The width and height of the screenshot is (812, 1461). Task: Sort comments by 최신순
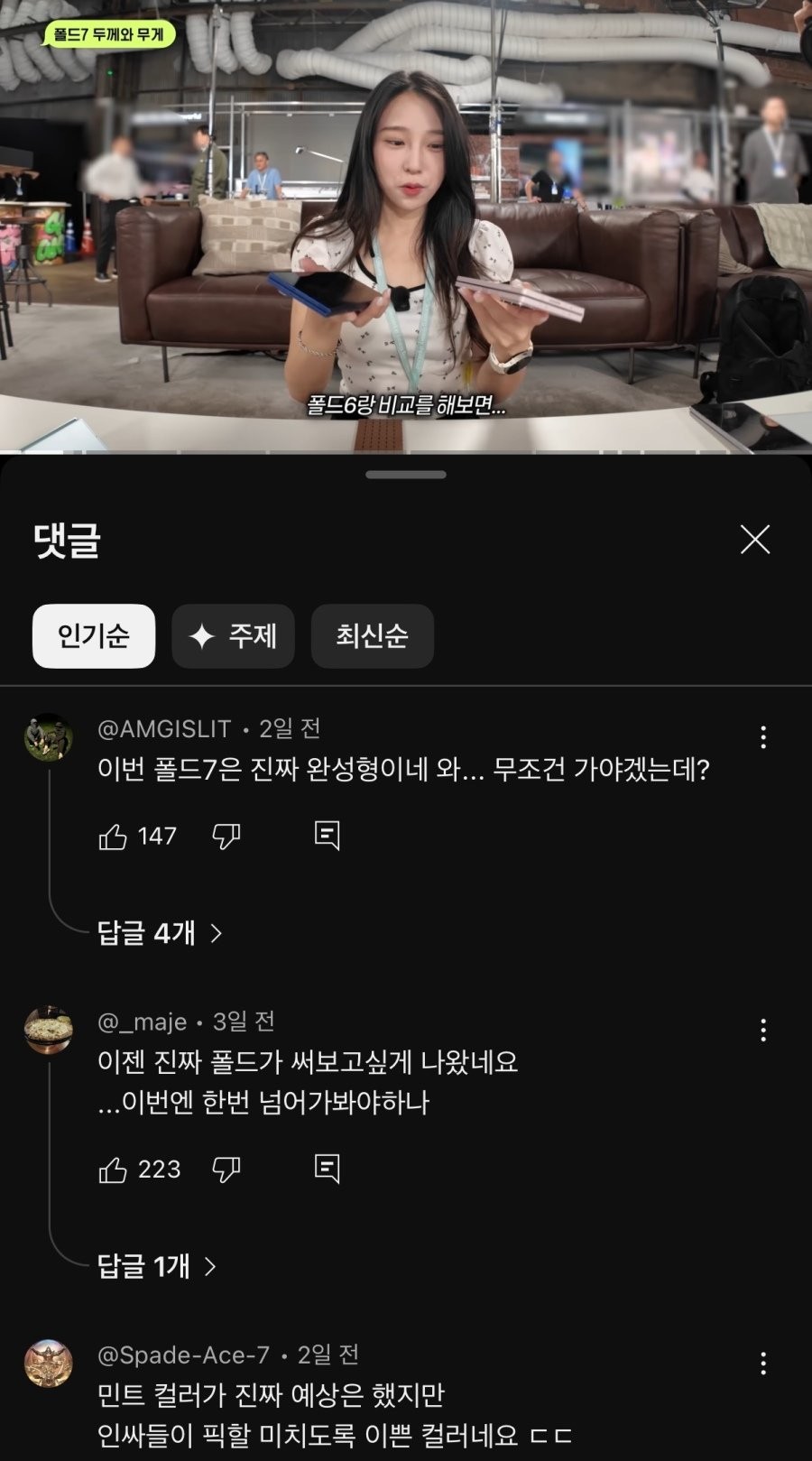pyautogui.click(x=372, y=636)
